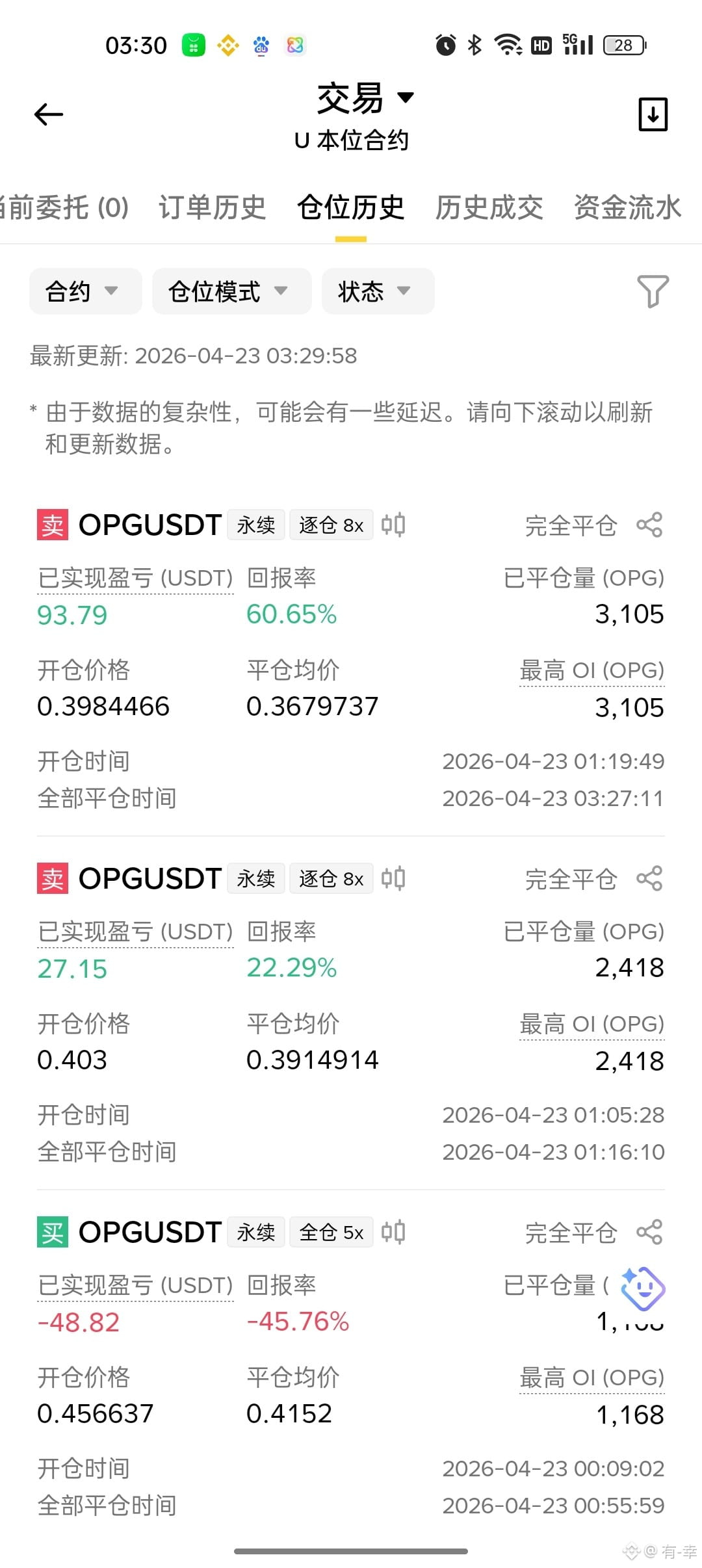Expand the 仓位模式 filter dropdown
The height and width of the screenshot is (1568, 702).
click(x=232, y=291)
